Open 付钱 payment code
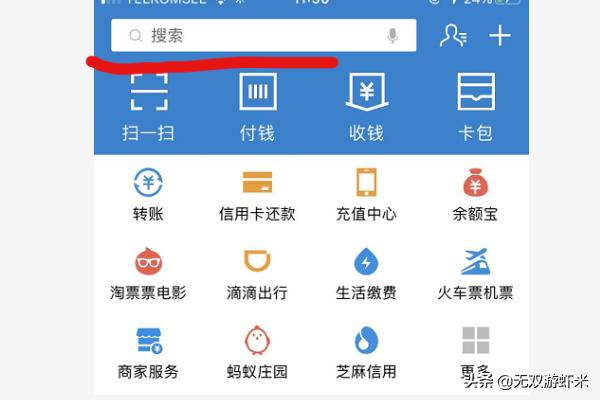The width and height of the screenshot is (600, 400). 257,105
